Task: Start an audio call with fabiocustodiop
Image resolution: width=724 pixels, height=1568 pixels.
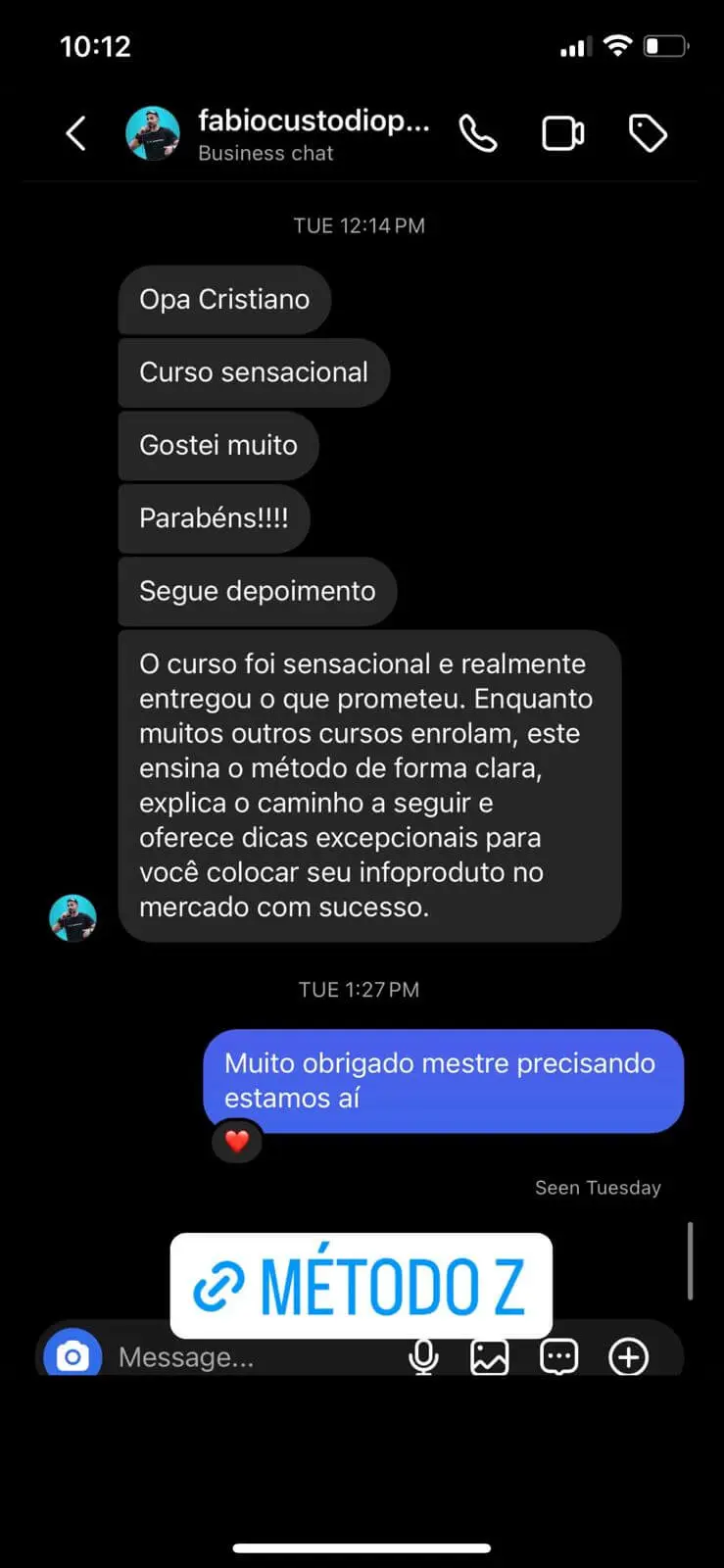Action: click(477, 132)
